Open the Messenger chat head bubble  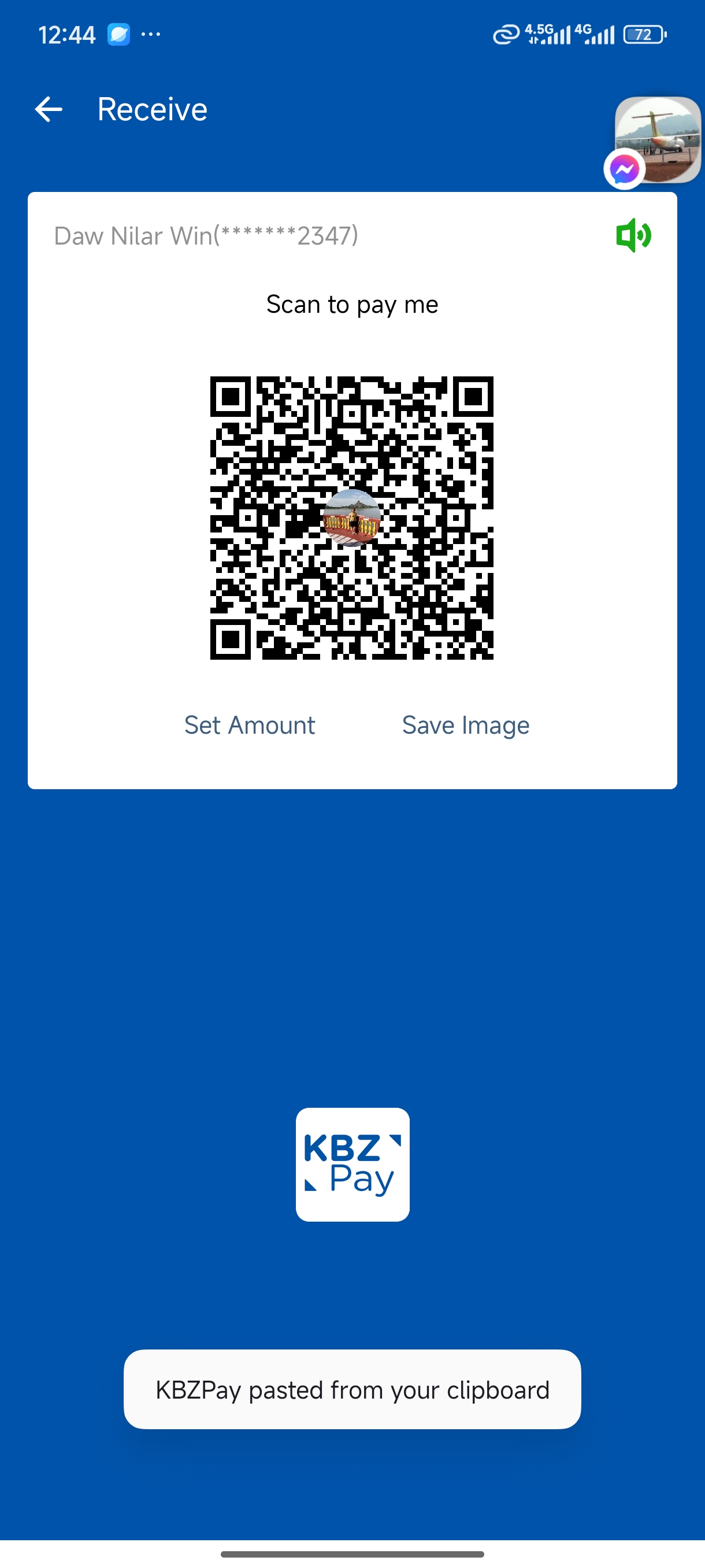[x=656, y=141]
